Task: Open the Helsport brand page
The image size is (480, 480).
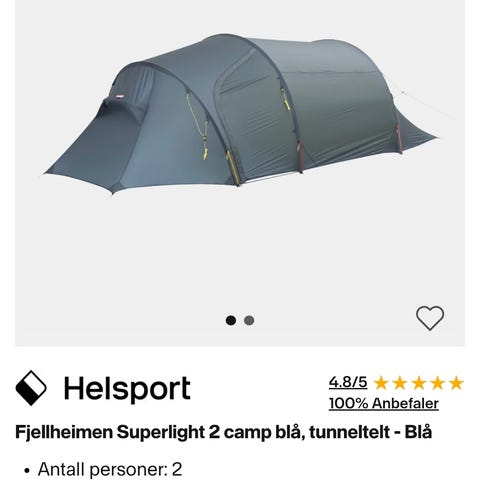Action: (x=103, y=388)
